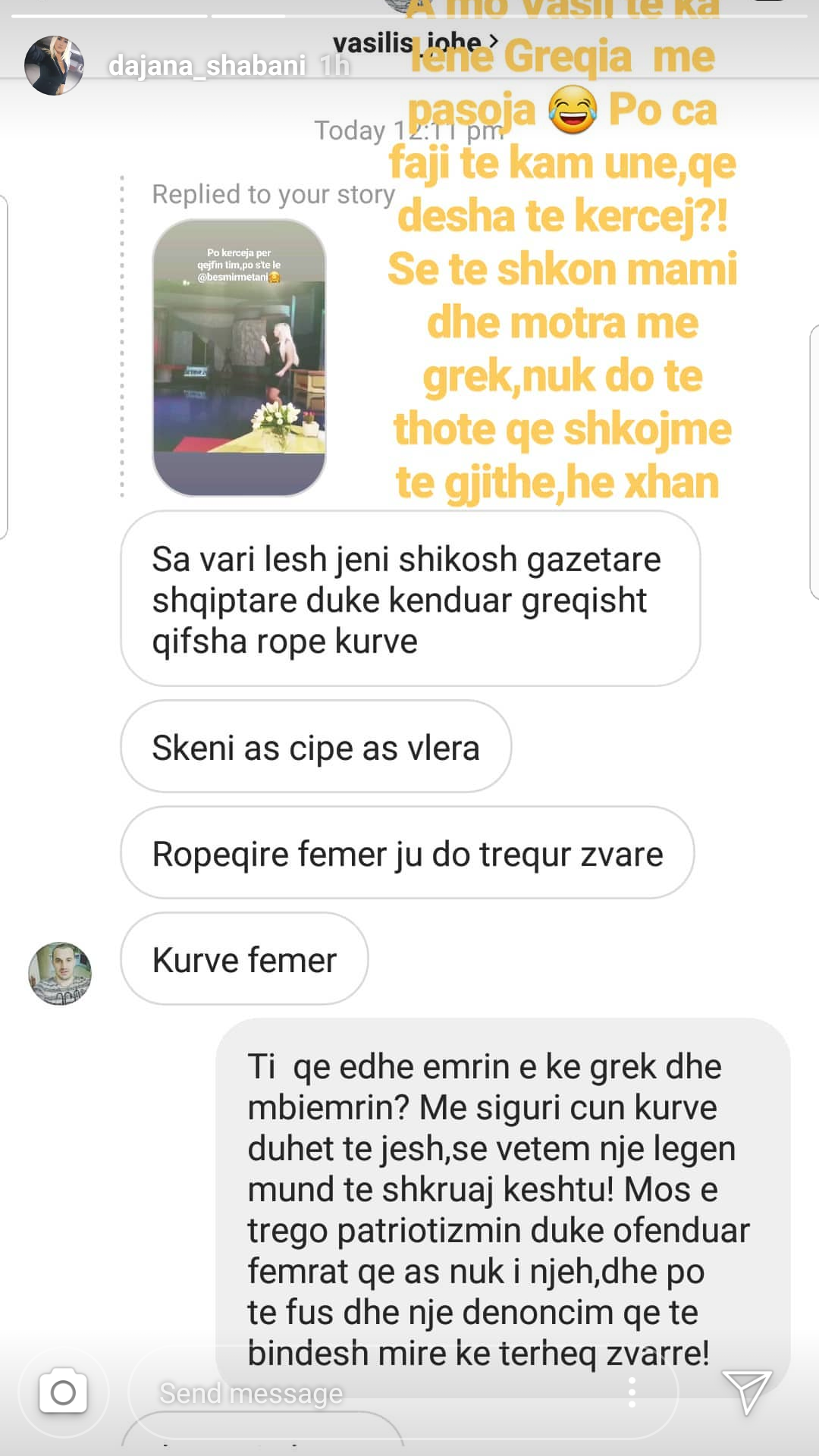
Task: Open the camera to reply
Action: (x=63, y=1392)
